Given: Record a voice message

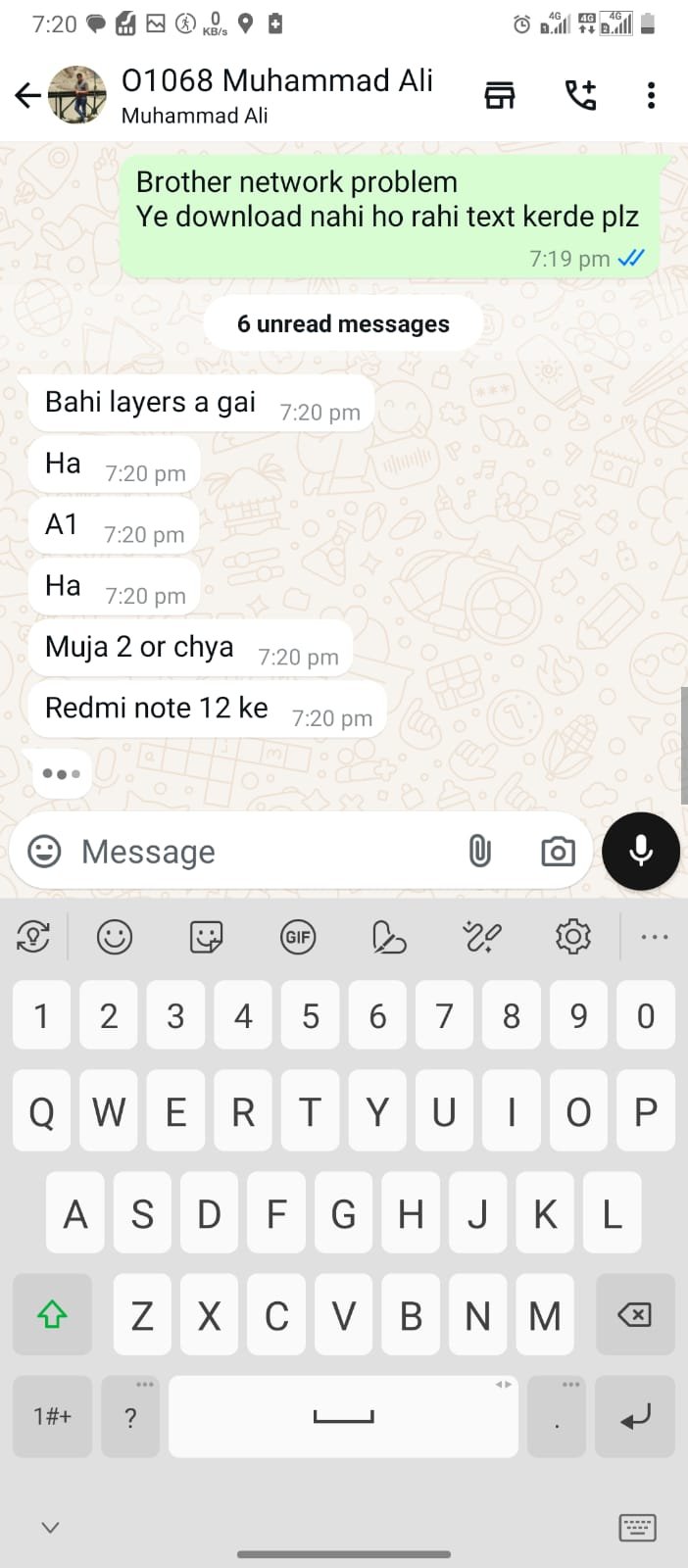Looking at the screenshot, I should pos(641,851).
